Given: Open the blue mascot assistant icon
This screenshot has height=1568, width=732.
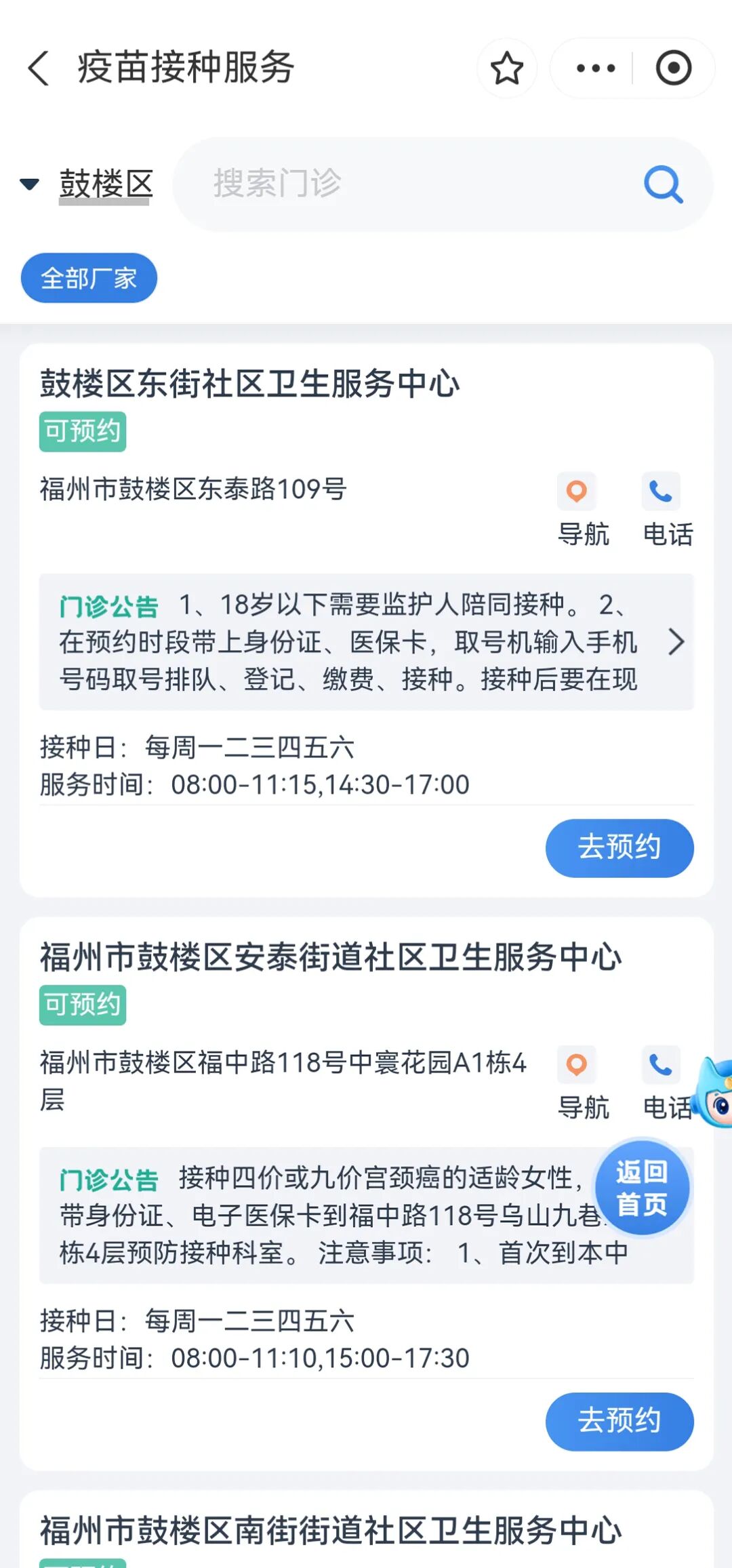Looking at the screenshot, I should (716, 1093).
